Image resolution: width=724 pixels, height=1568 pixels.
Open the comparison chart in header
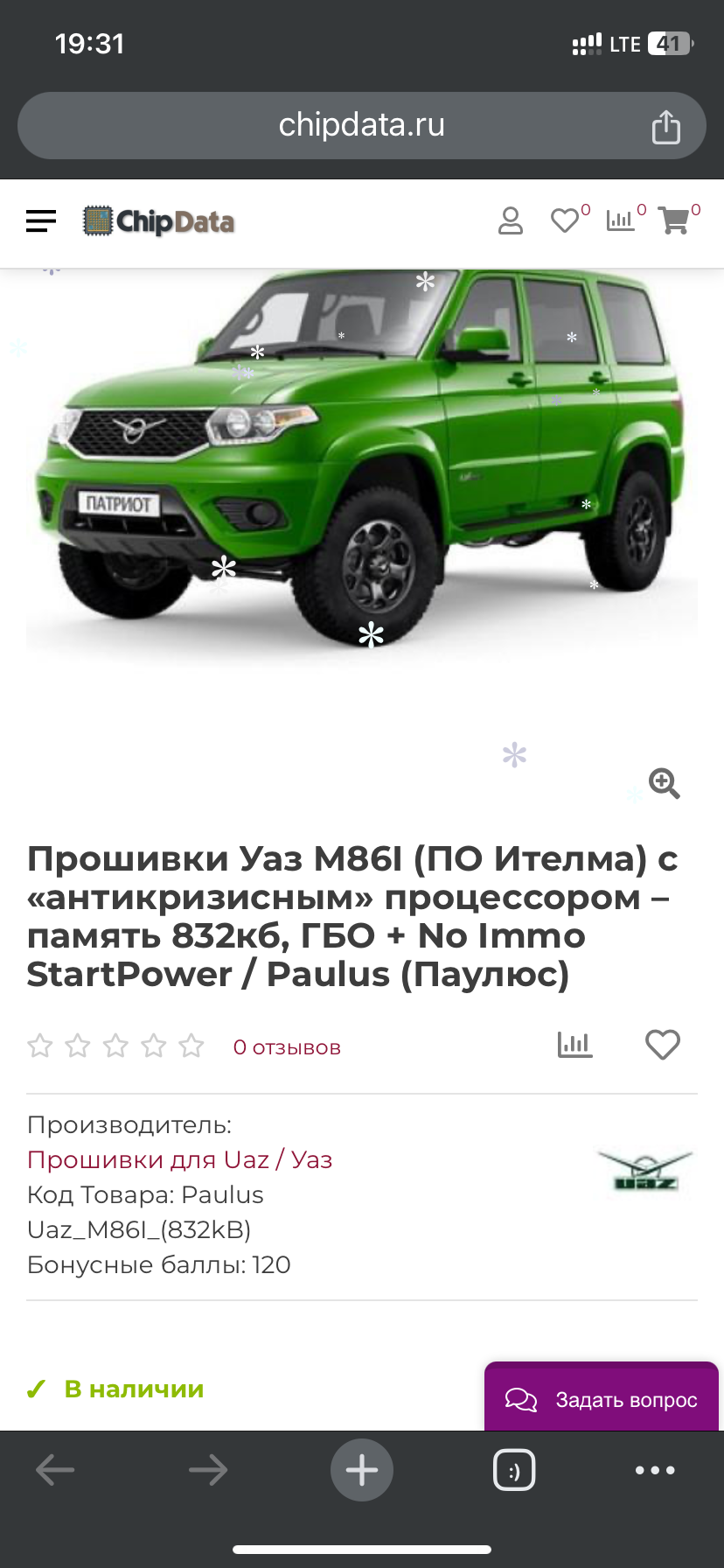[620, 220]
